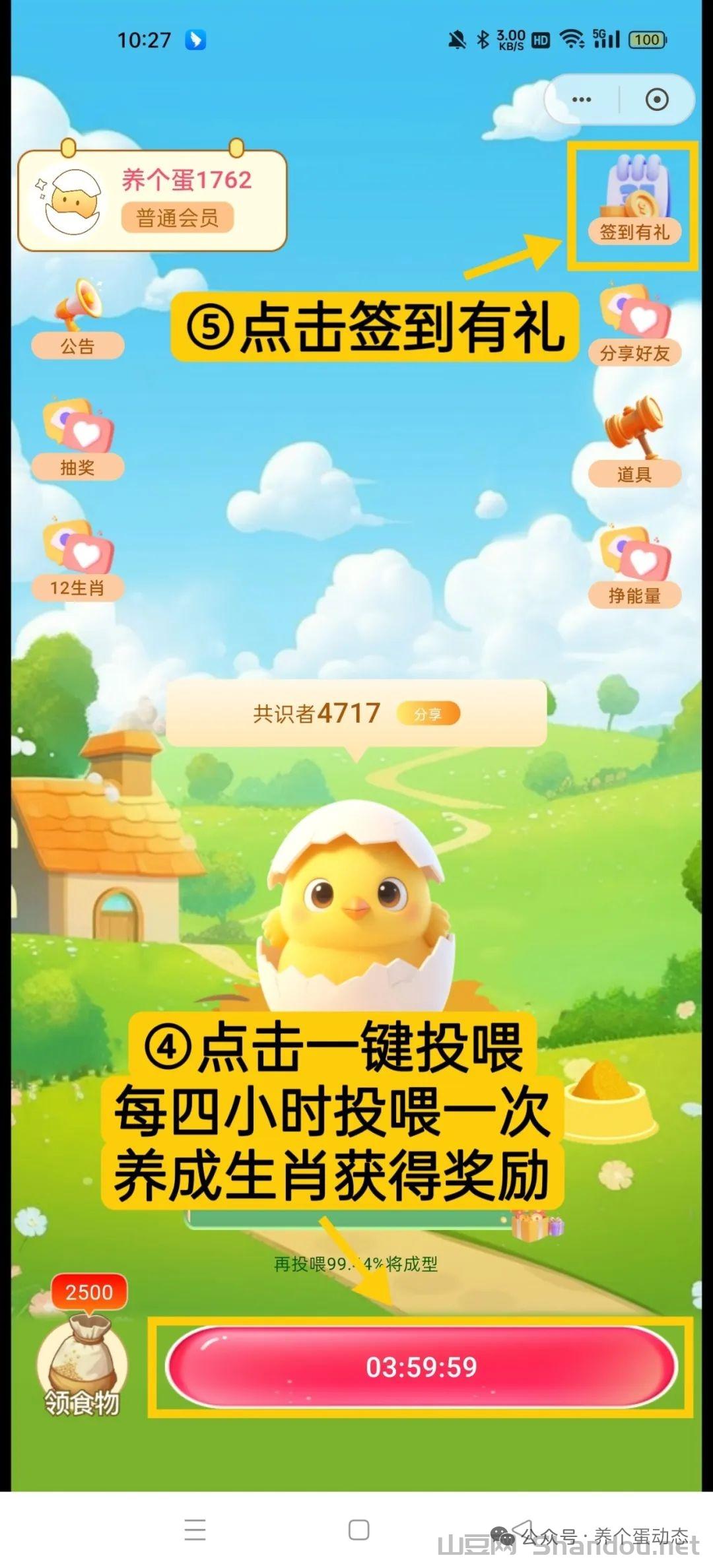Open the system recent apps menu
713x1568 pixels.
click(x=195, y=1530)
